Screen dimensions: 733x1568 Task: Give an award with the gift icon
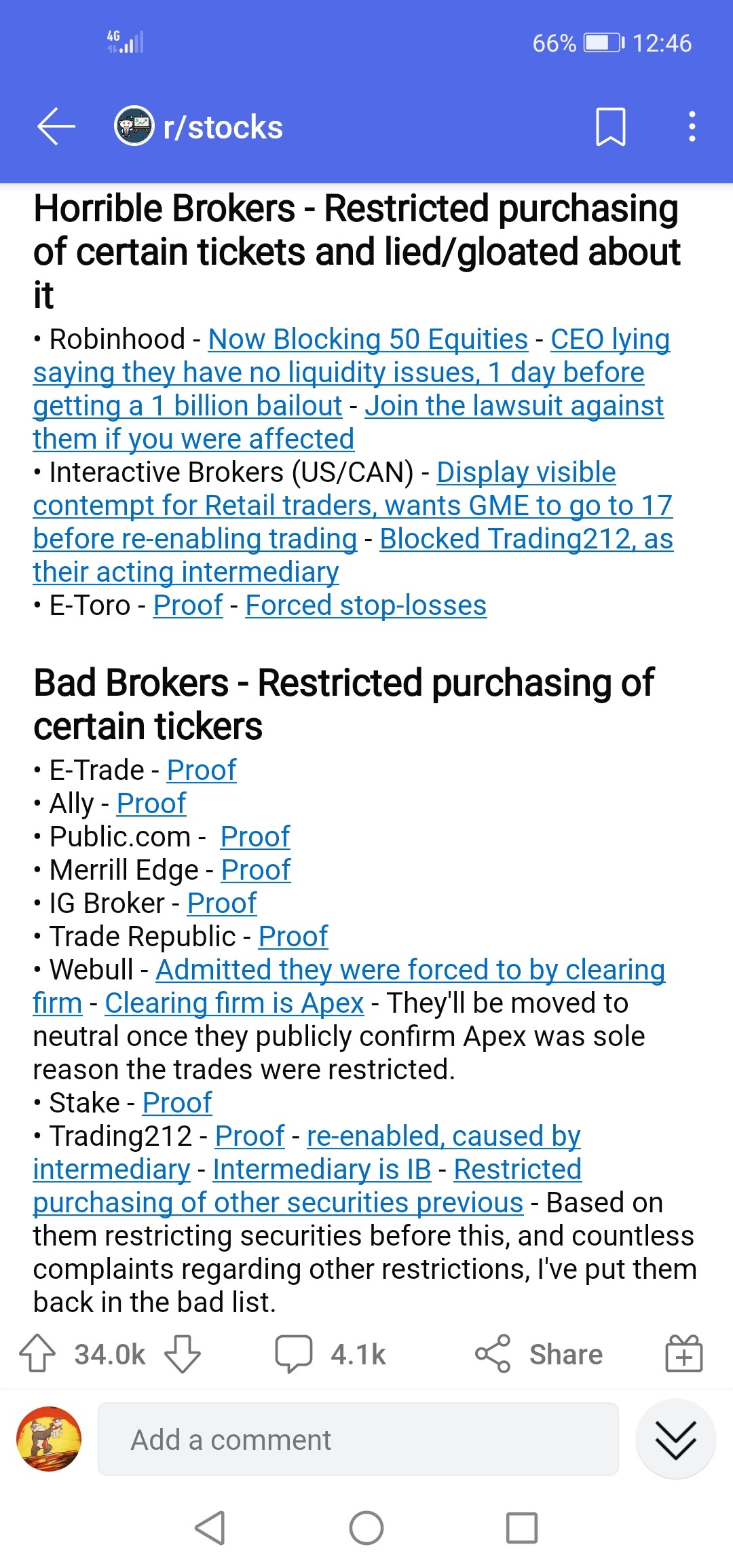[x=683, y=1354]
